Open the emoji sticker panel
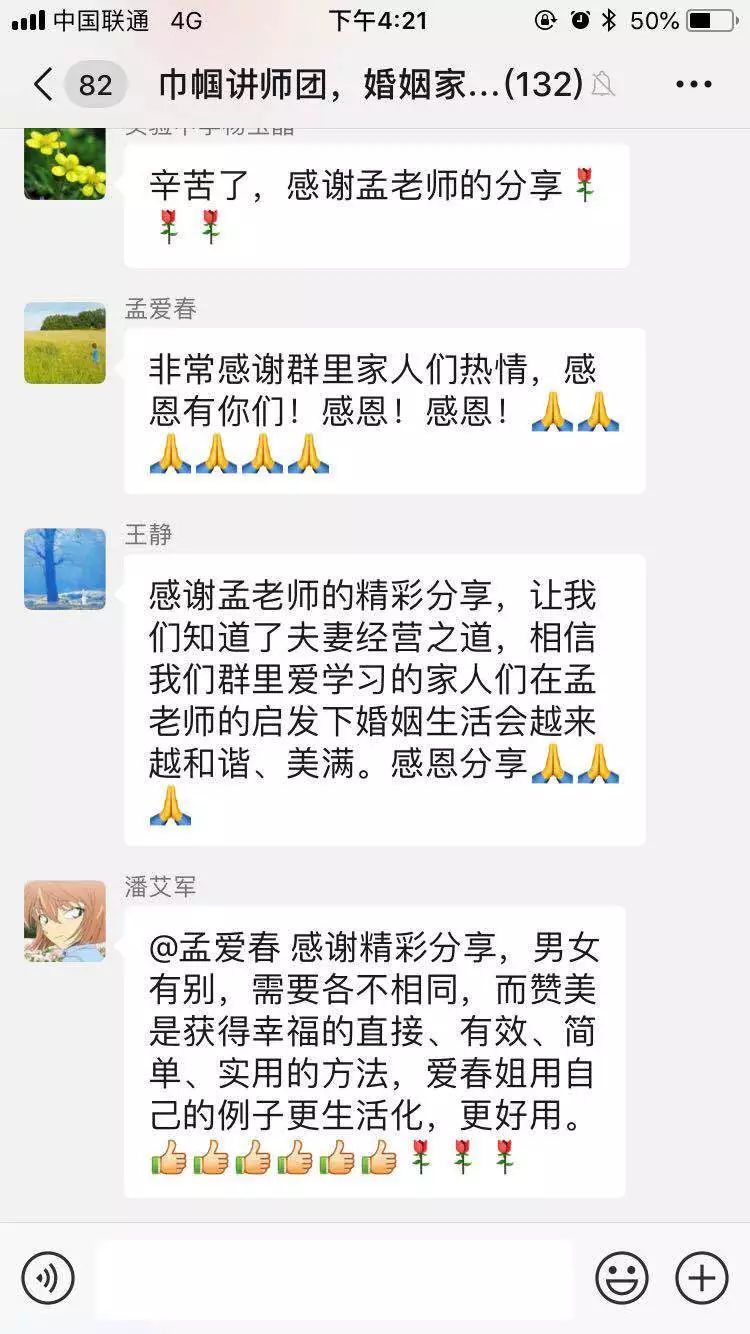This screenshot has height=1334, width=750. (x=622, y=1277)
